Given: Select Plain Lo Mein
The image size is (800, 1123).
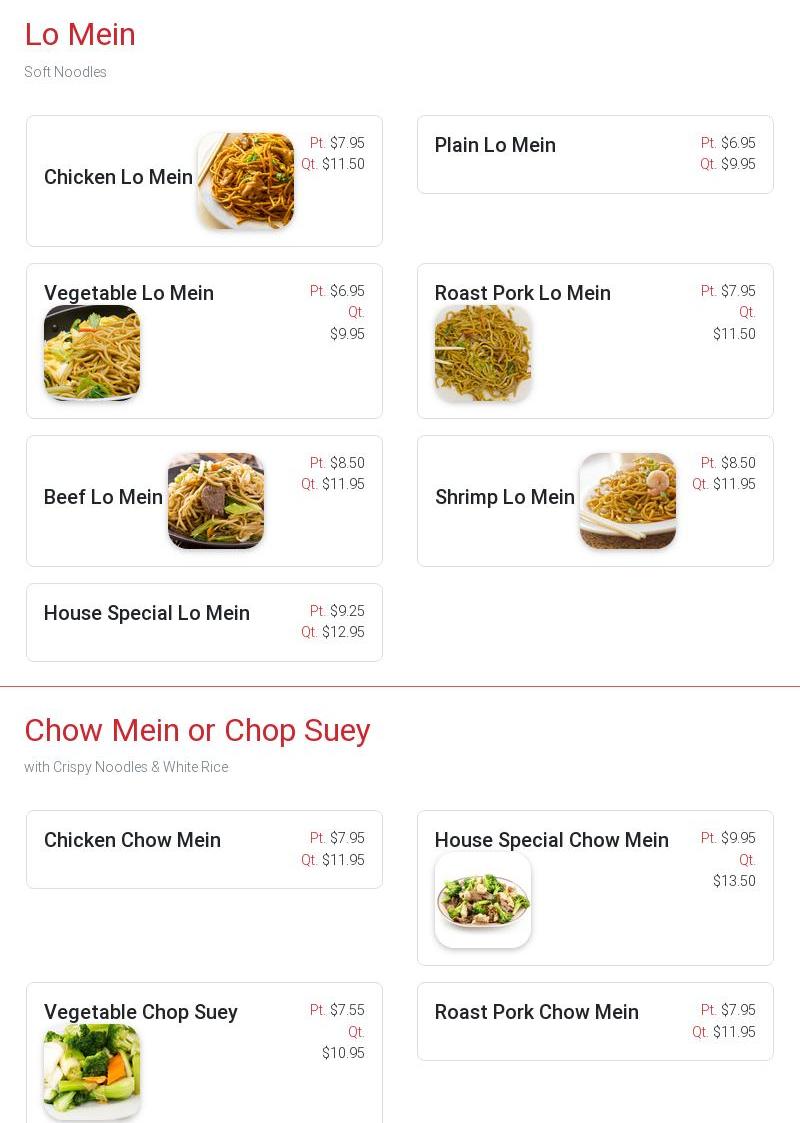Looking at the screenshot, I should pyautogui.click(x=495, y=146).
